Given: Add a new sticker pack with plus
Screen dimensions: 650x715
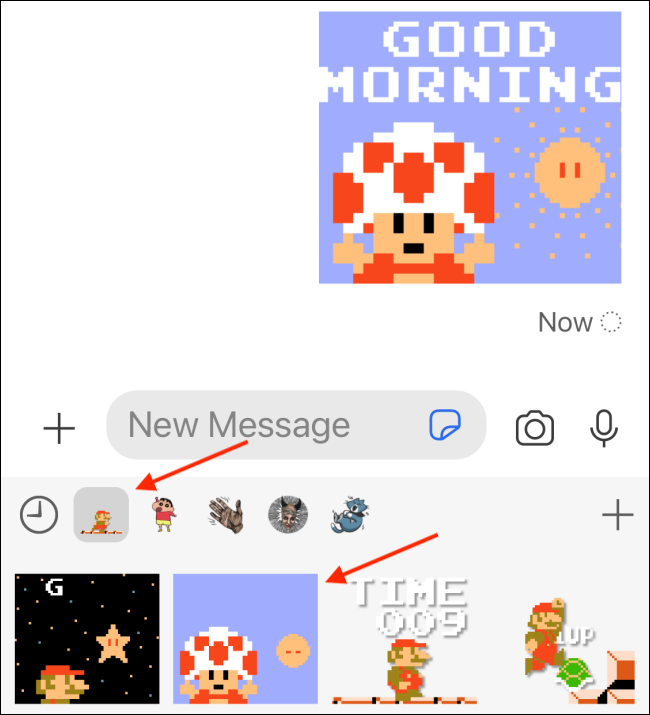Looking at the screenshot, I should coord(617,516).
